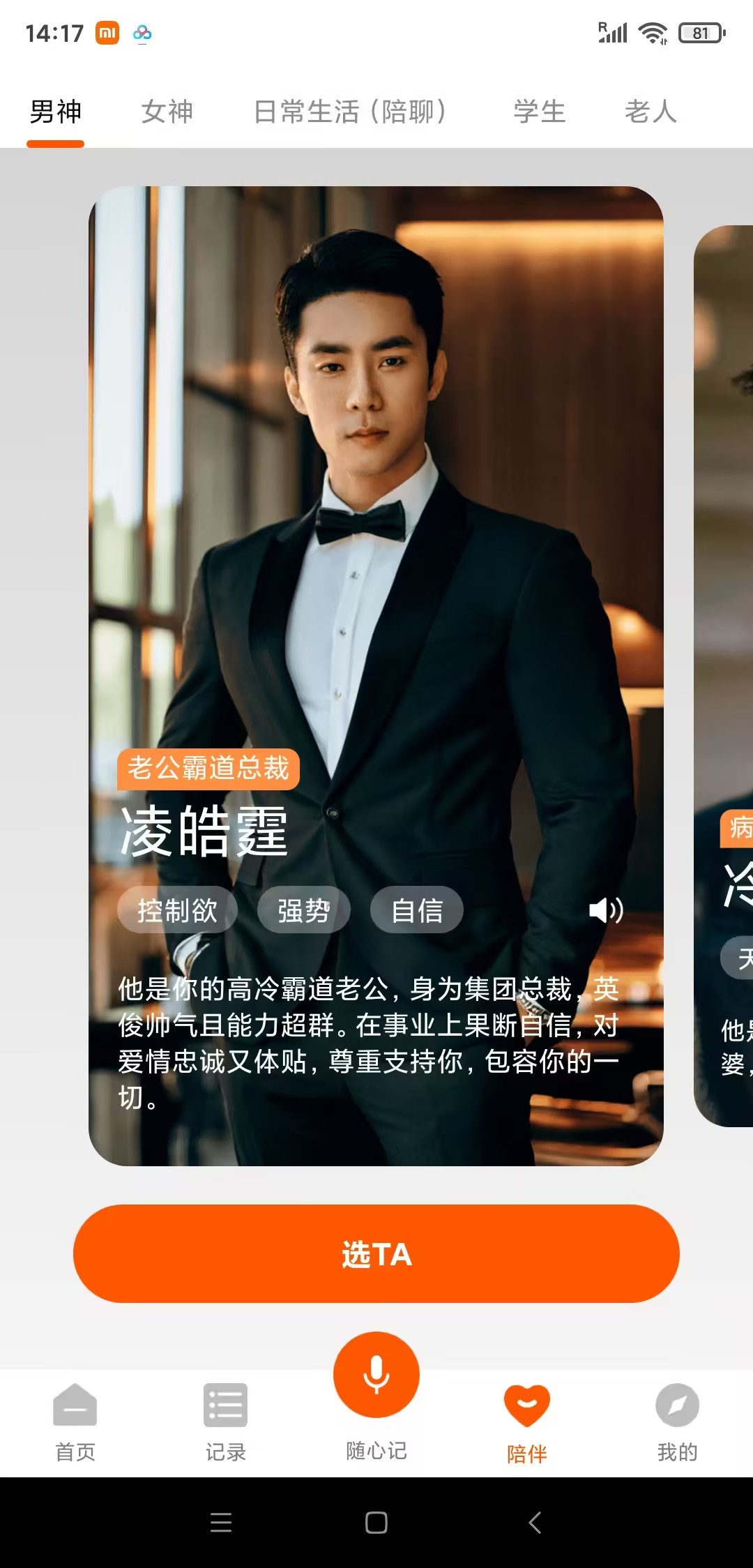Screen dimensions: 753x1568
Task: Switch to the 女神 tab
Action: [167, 112]
